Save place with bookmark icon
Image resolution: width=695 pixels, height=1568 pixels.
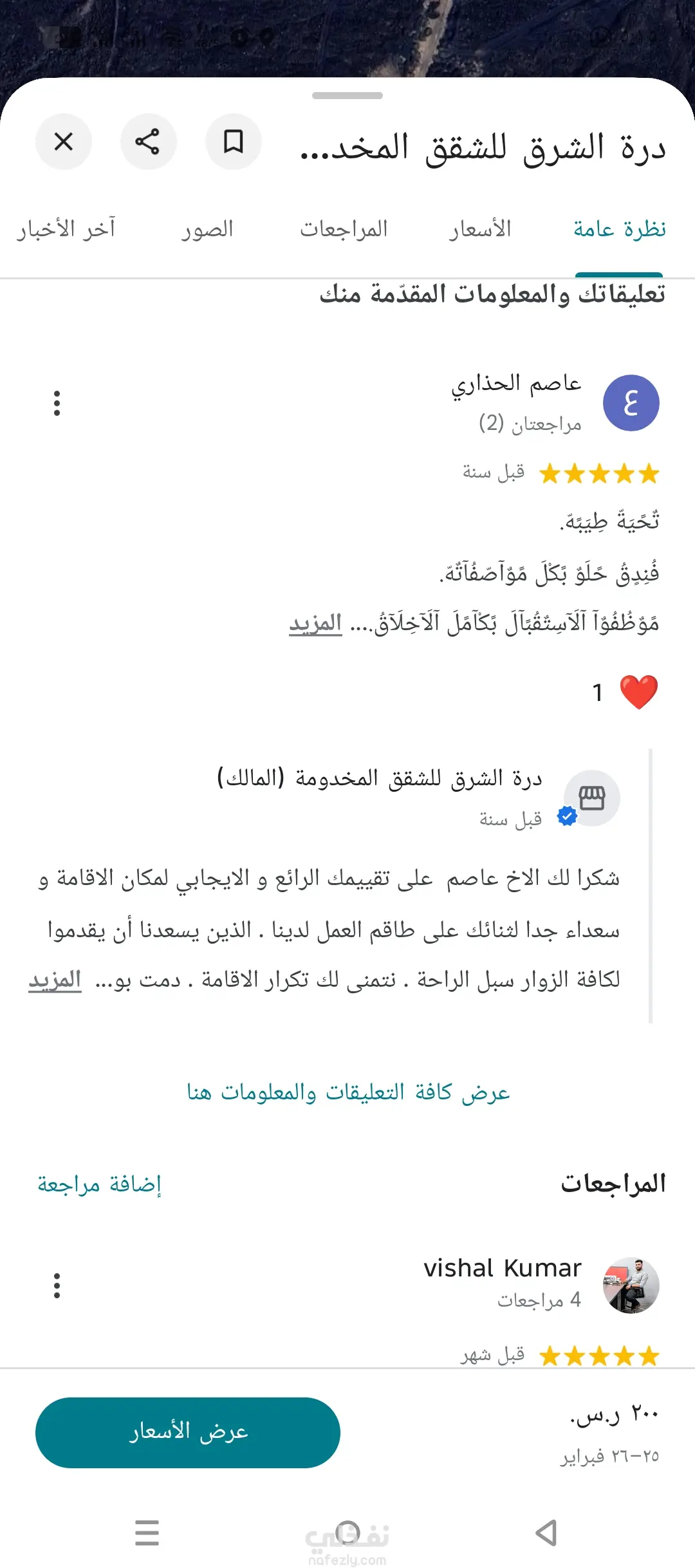(x=233, y=142)
